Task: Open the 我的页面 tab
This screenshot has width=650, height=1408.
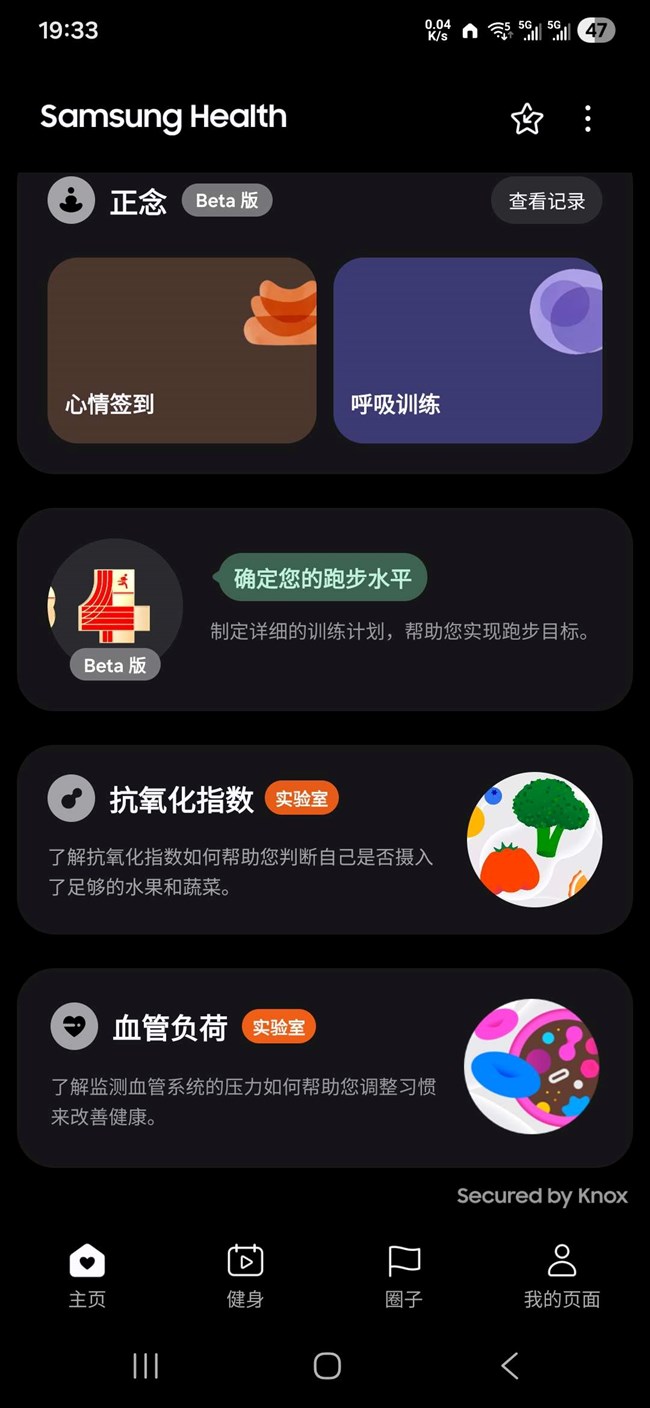Action: point(562,1275)
